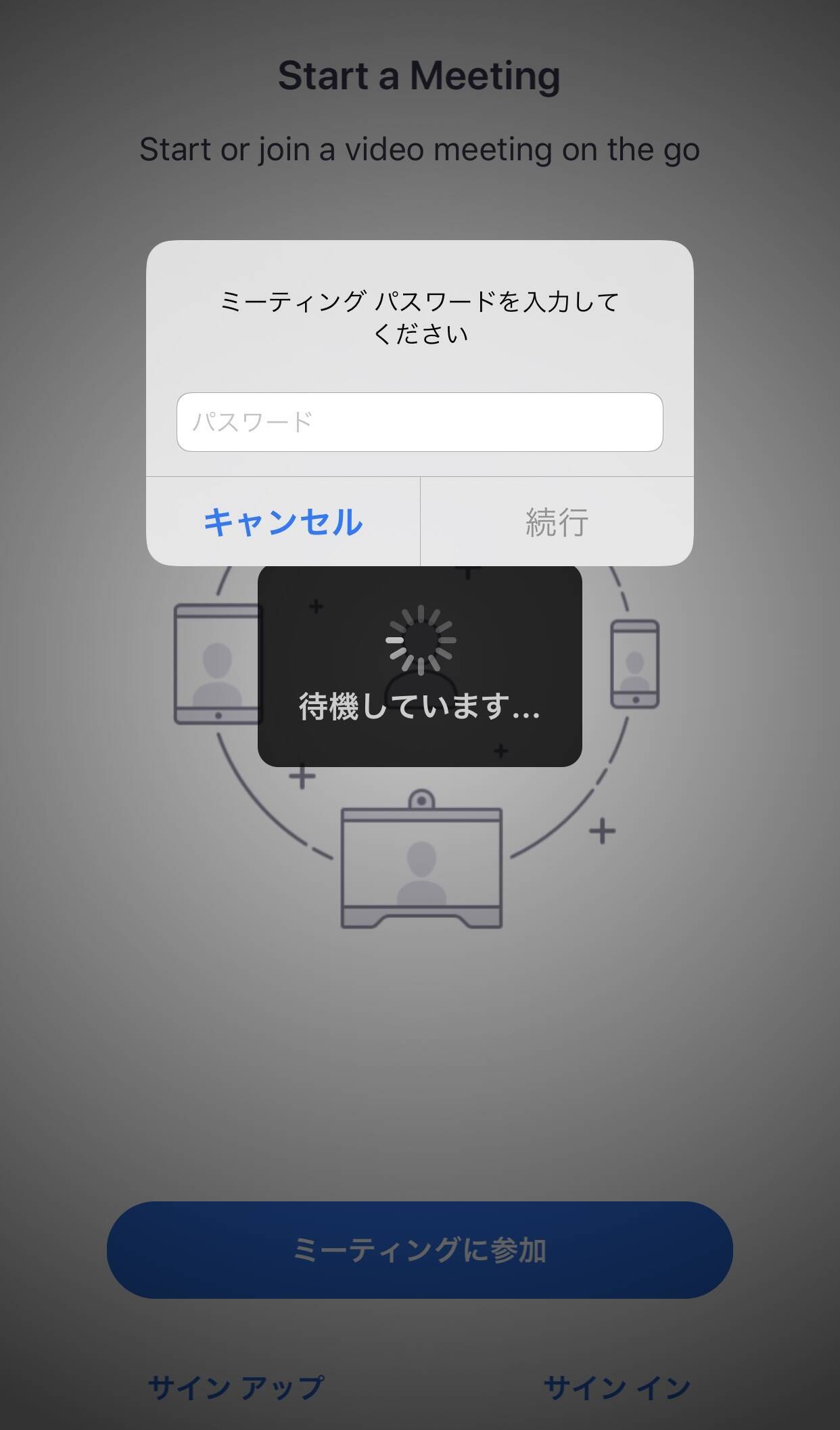Open サイン アップ to sign up
This screenshot has width=840, height=1430.
click(x=236, y=1387)
